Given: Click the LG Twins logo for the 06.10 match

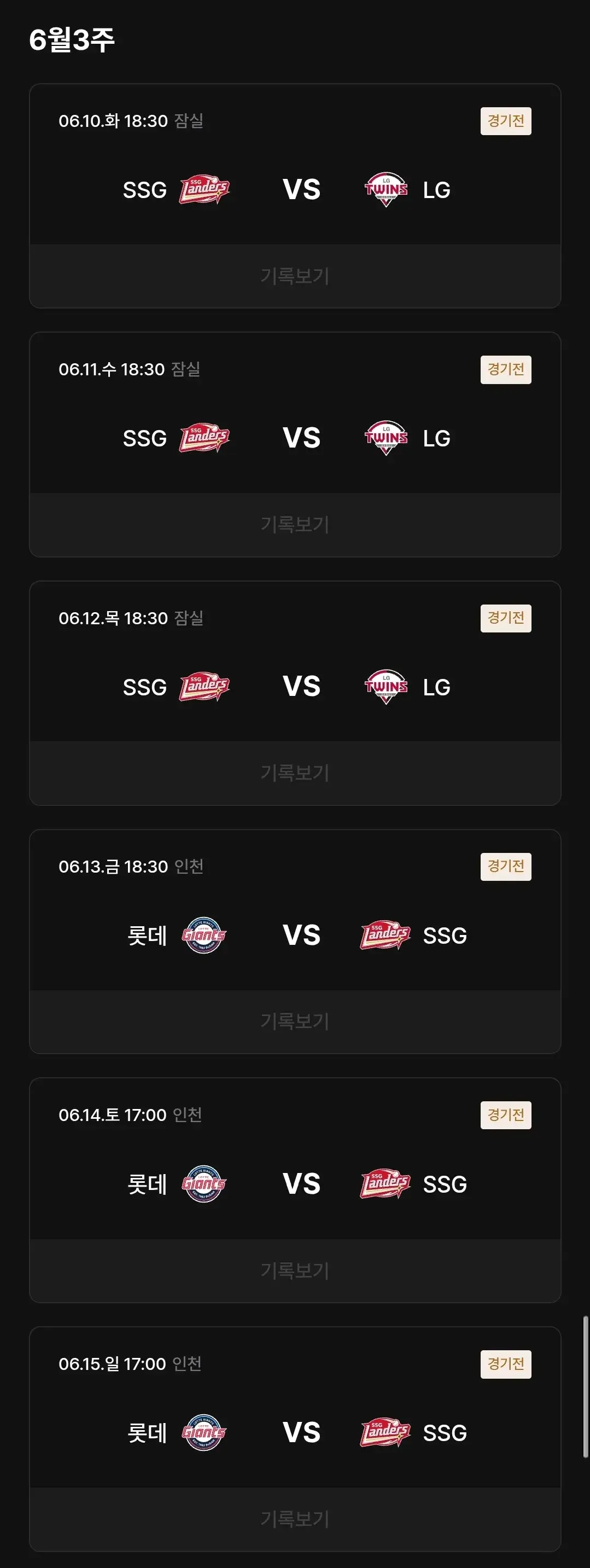Looking at the screenshot, I should point(384,189).
